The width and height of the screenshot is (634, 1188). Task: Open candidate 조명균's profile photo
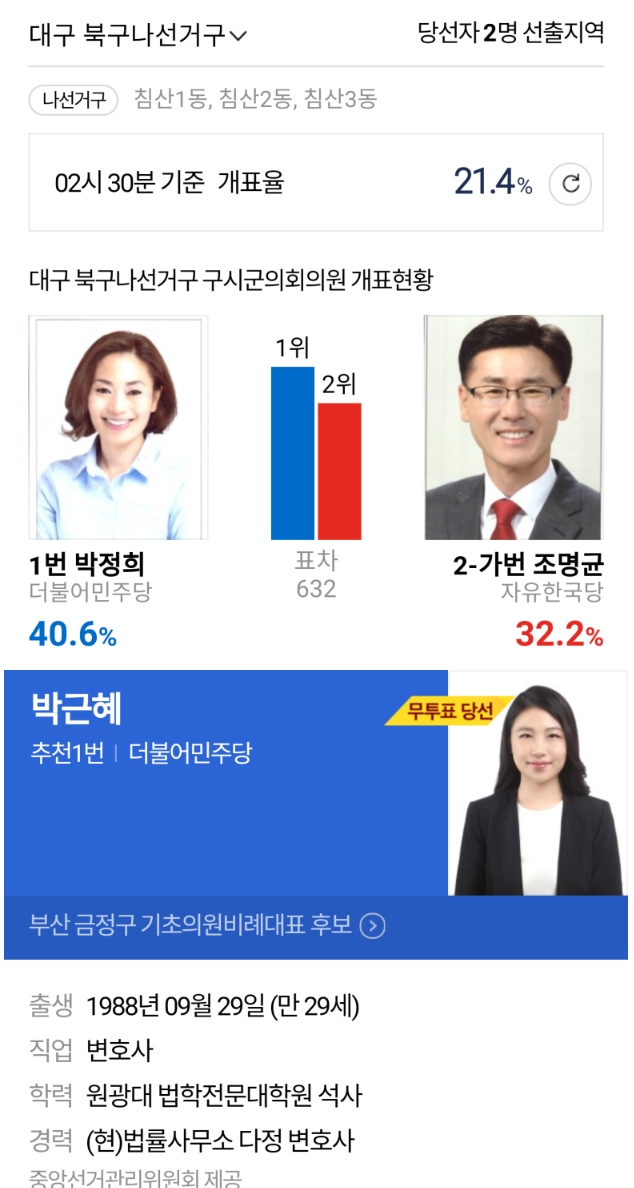(513, 428)
